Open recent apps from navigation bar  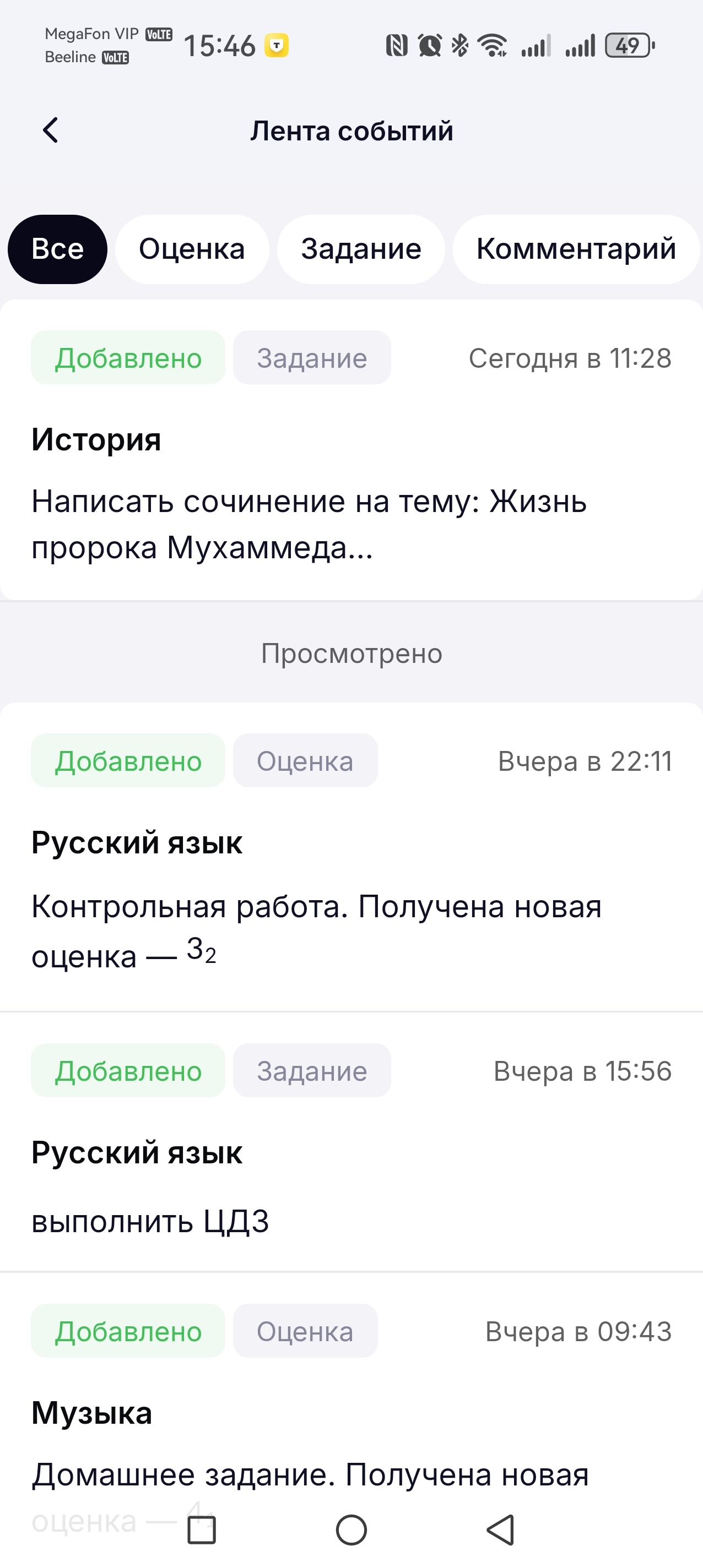202,1529
